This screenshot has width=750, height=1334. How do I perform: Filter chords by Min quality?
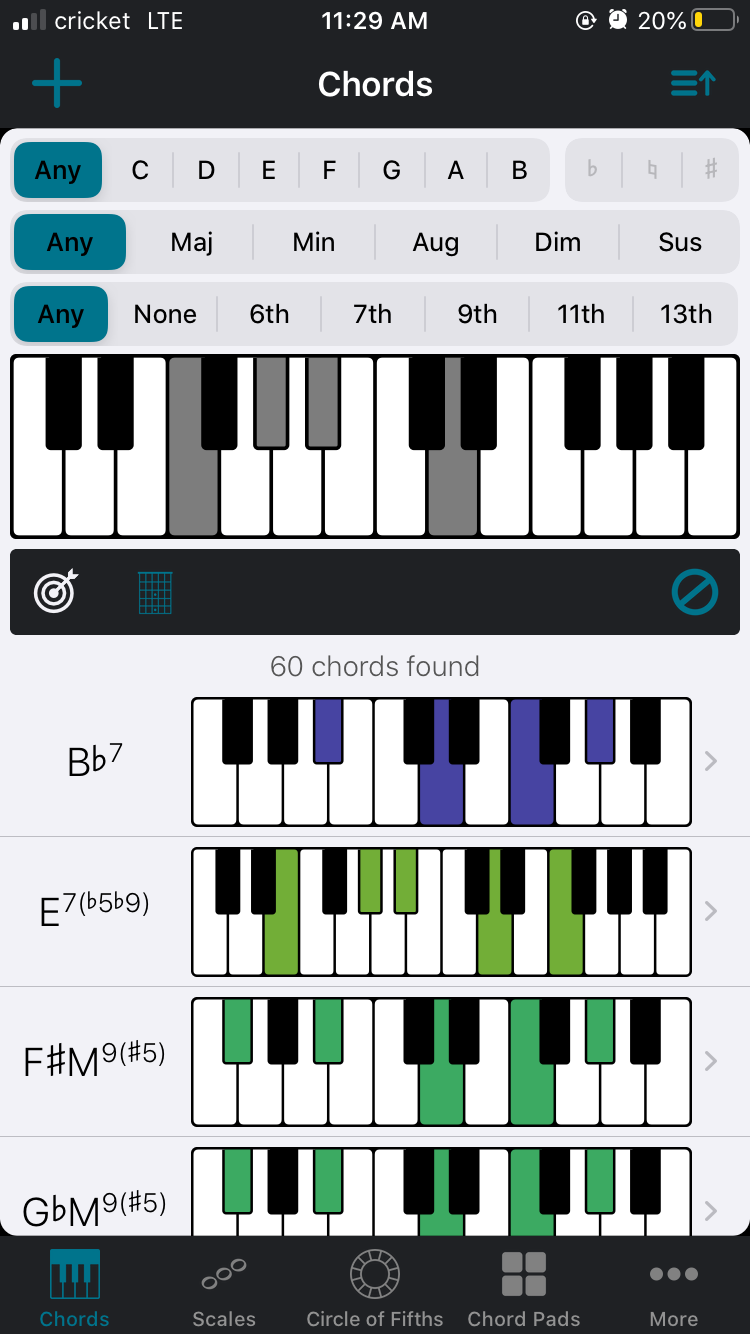click(x=314, y=242)
